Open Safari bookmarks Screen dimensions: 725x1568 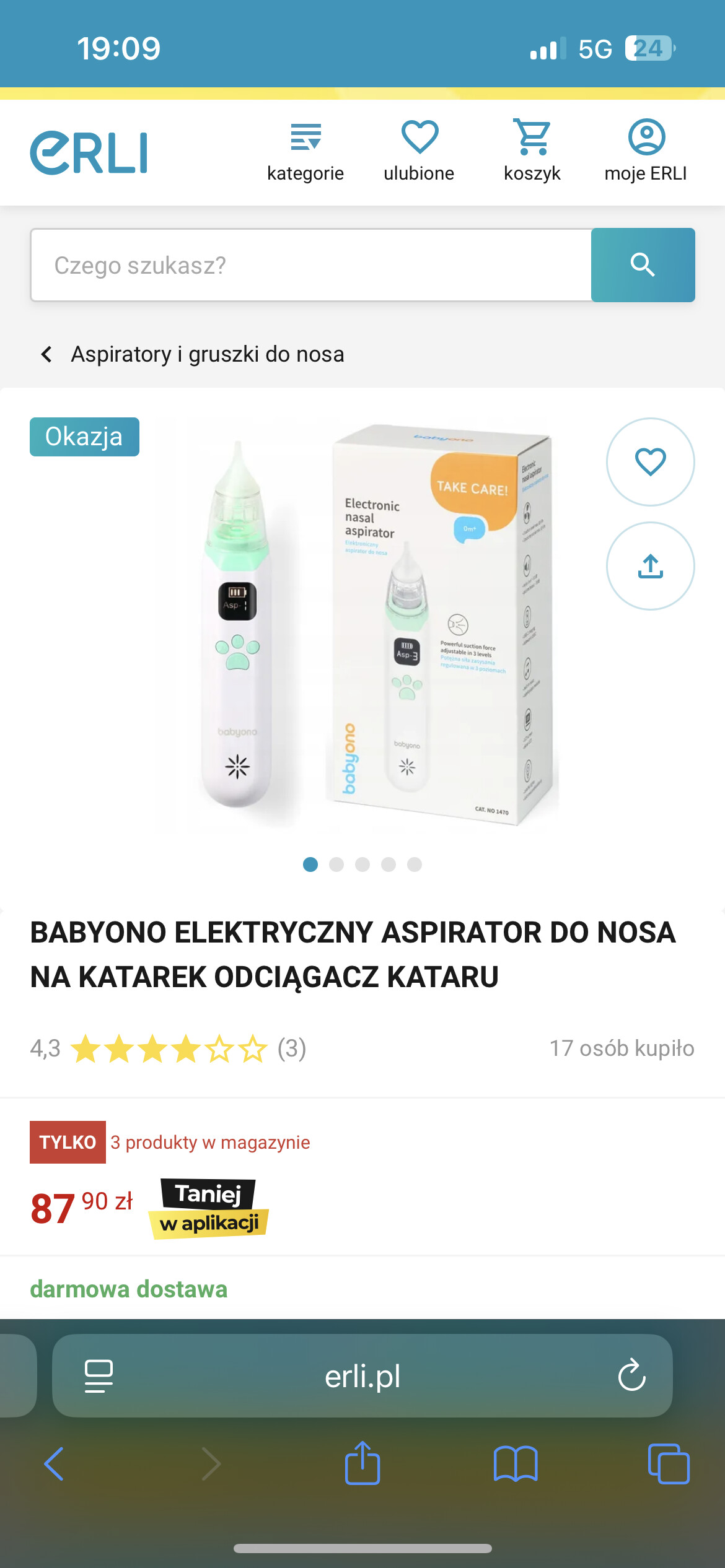(x=516, y=1464)
